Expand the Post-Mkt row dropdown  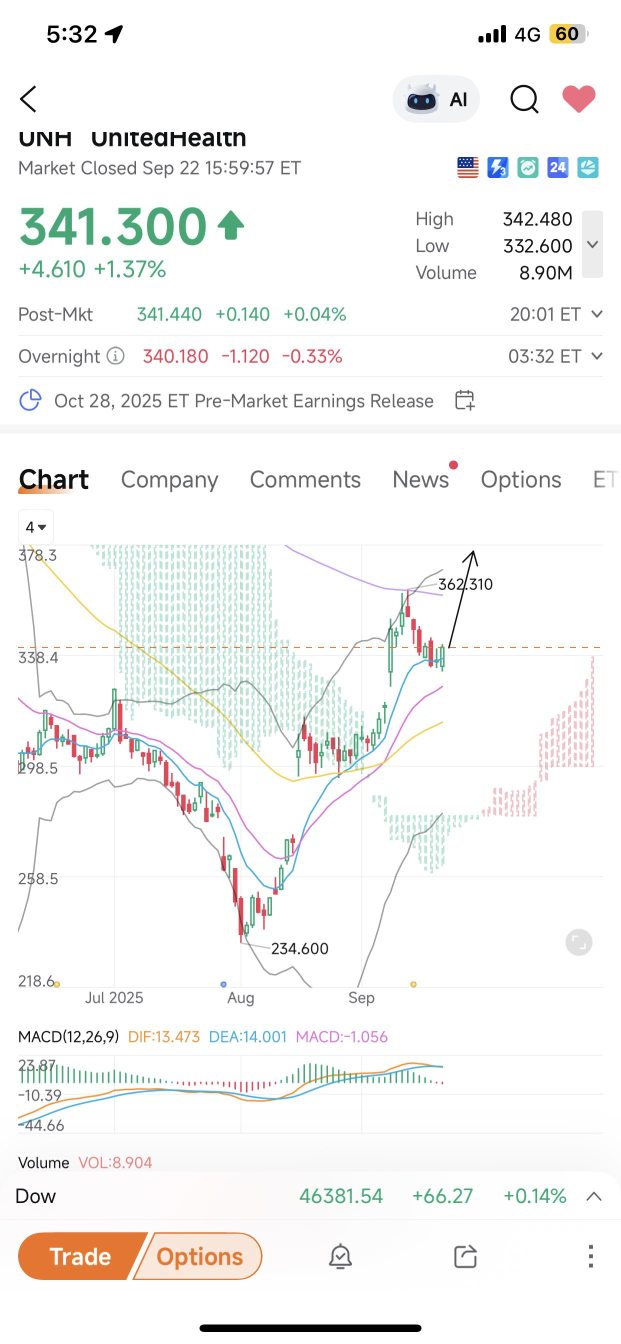(x=597, y=314)
